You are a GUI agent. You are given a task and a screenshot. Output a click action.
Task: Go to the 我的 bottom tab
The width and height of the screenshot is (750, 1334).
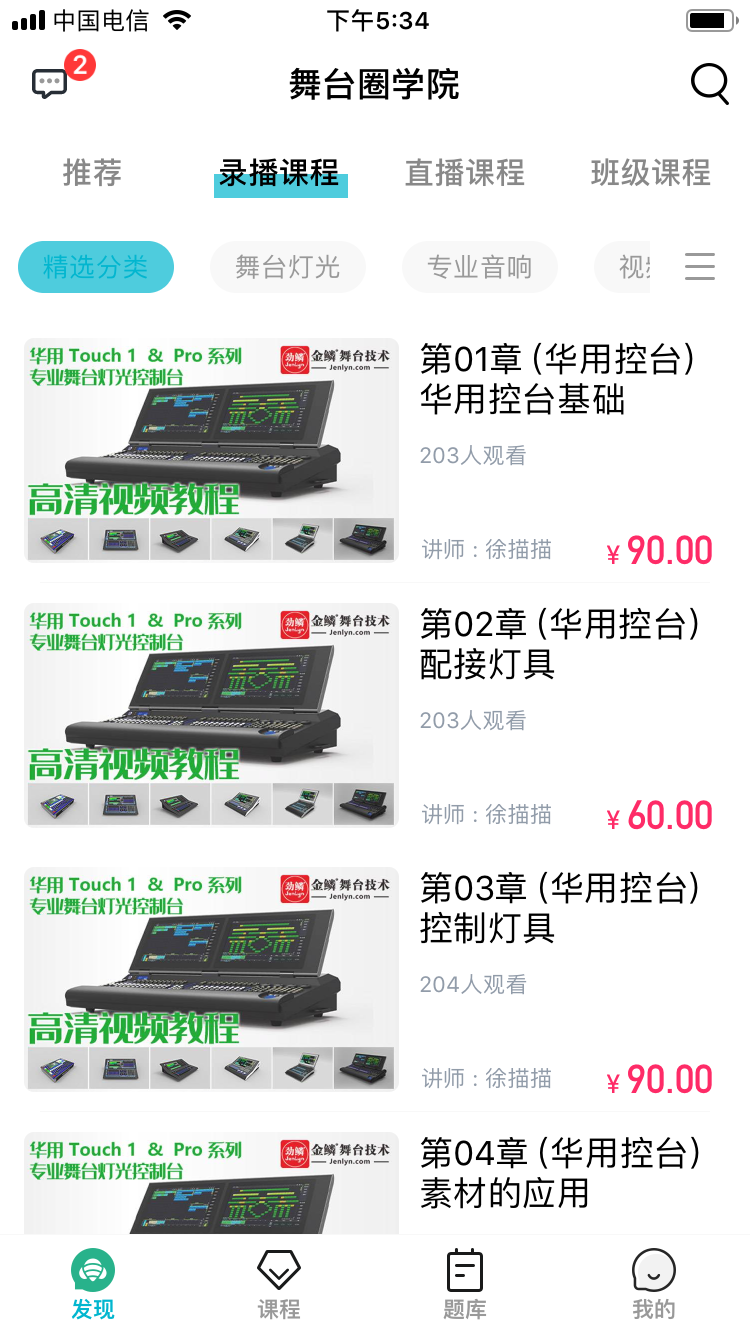[654, 1285]
